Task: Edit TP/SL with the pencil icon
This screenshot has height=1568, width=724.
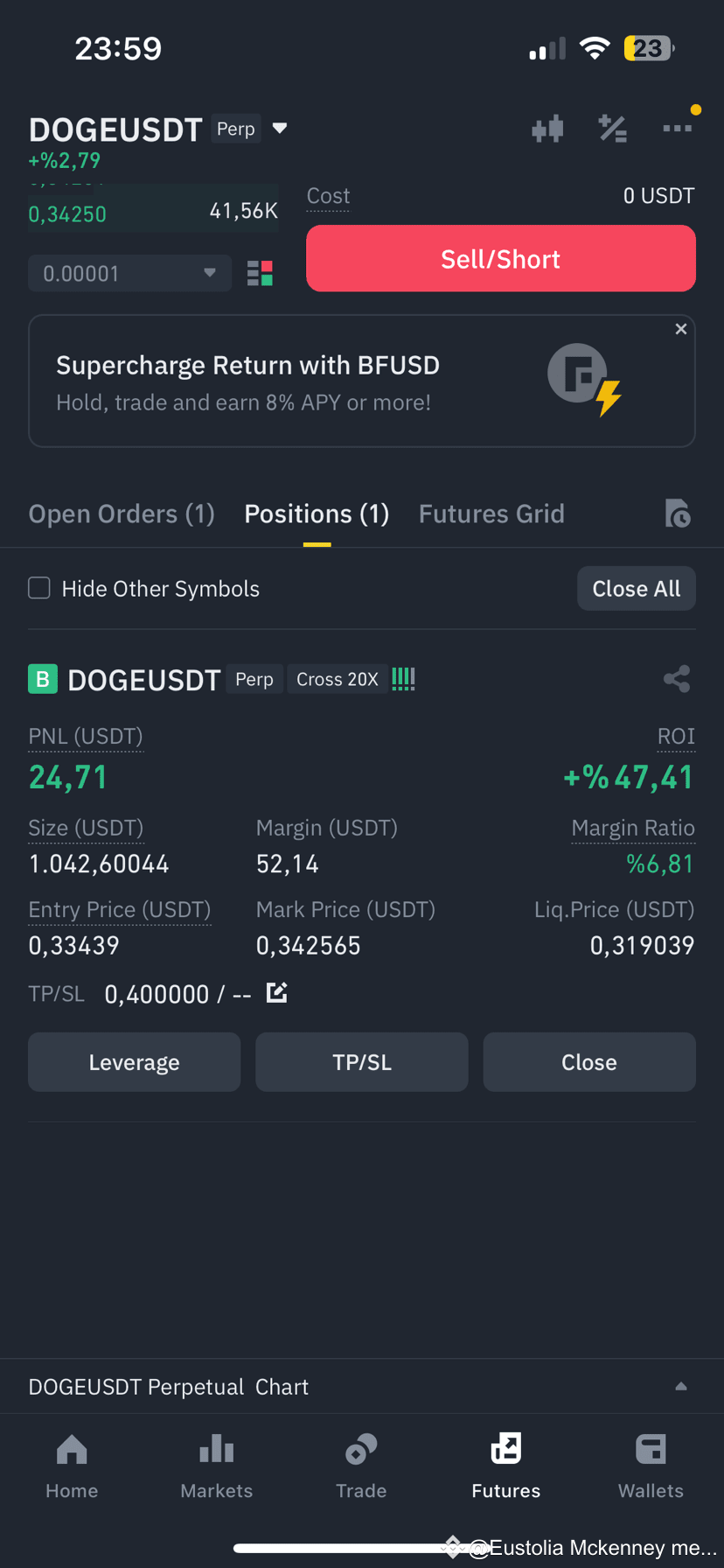Action: 276,992
